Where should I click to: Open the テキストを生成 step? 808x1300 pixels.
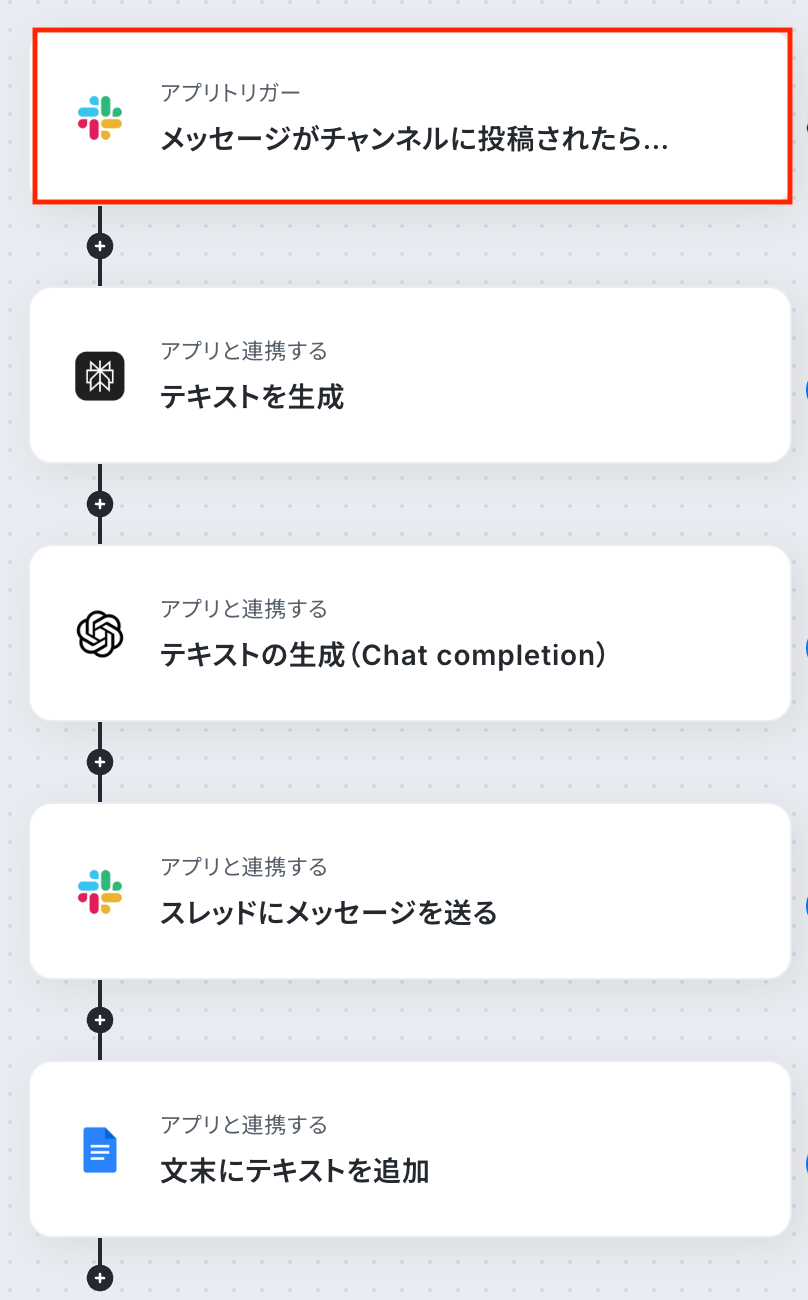pos(410,376)
